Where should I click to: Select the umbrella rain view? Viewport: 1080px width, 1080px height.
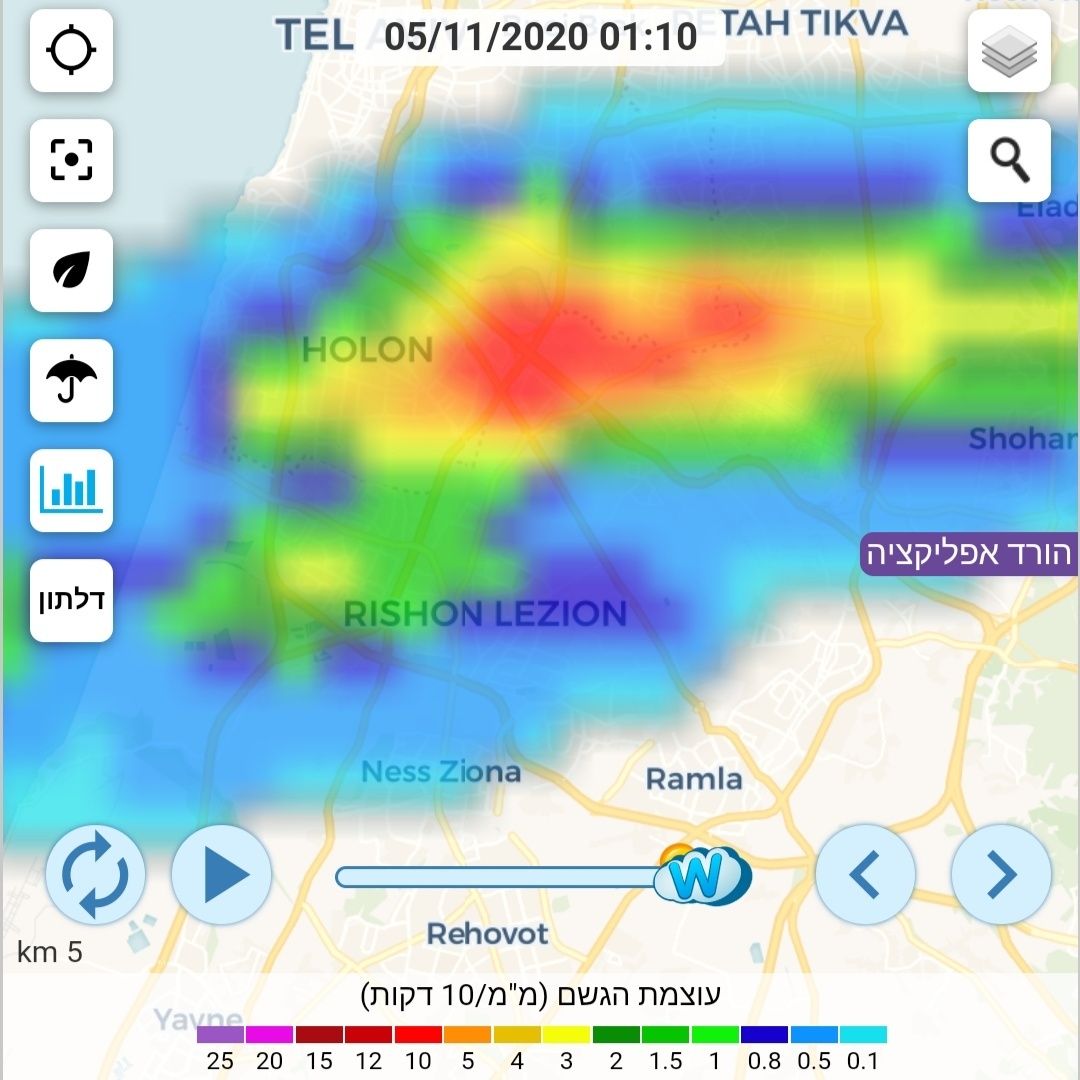(x=71, y=380)
